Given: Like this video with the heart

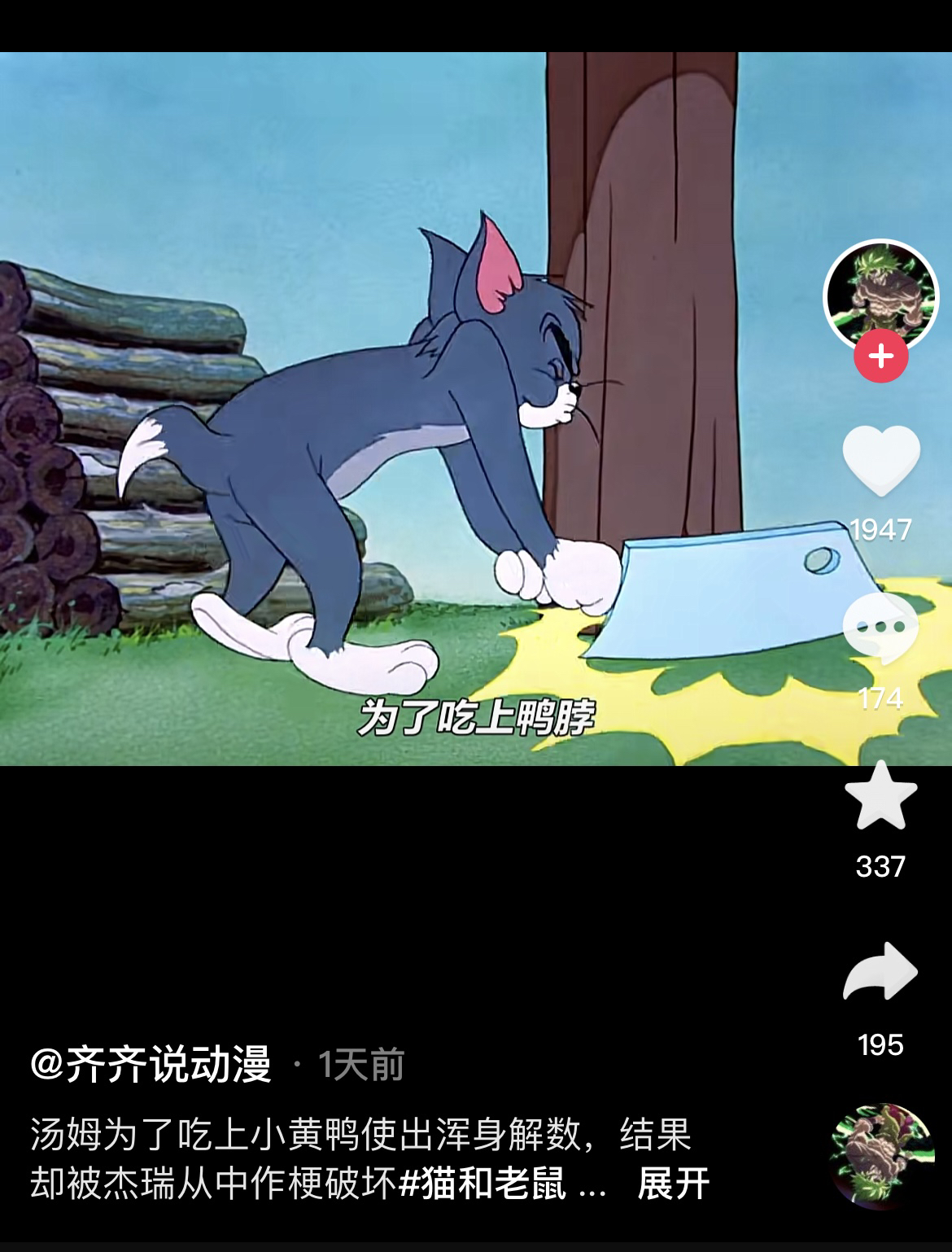Looking at the screenshot, I should pos(880,460).
